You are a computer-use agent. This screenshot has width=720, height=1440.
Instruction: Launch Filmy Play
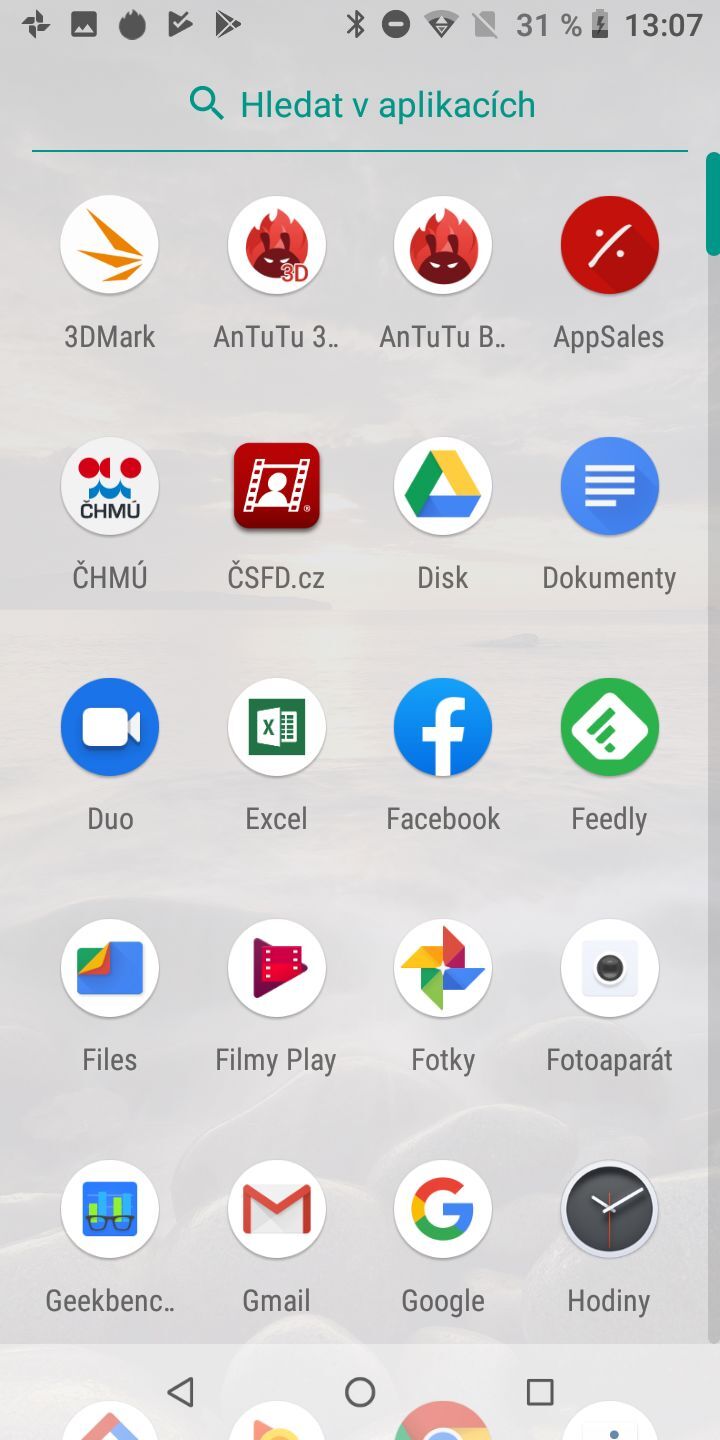click(276, 968)
